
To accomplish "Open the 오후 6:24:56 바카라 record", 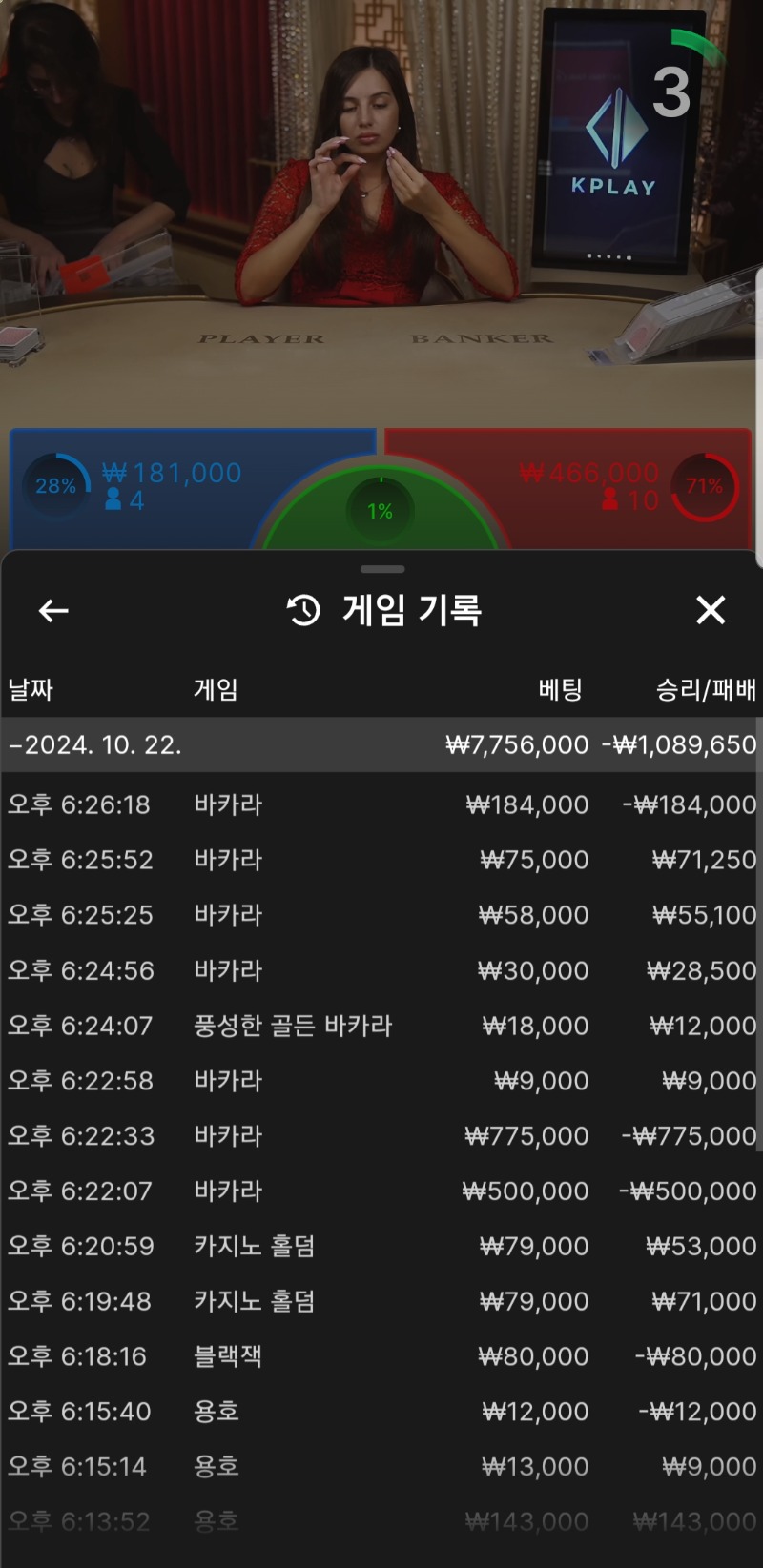I will click(x=381, y=970).
